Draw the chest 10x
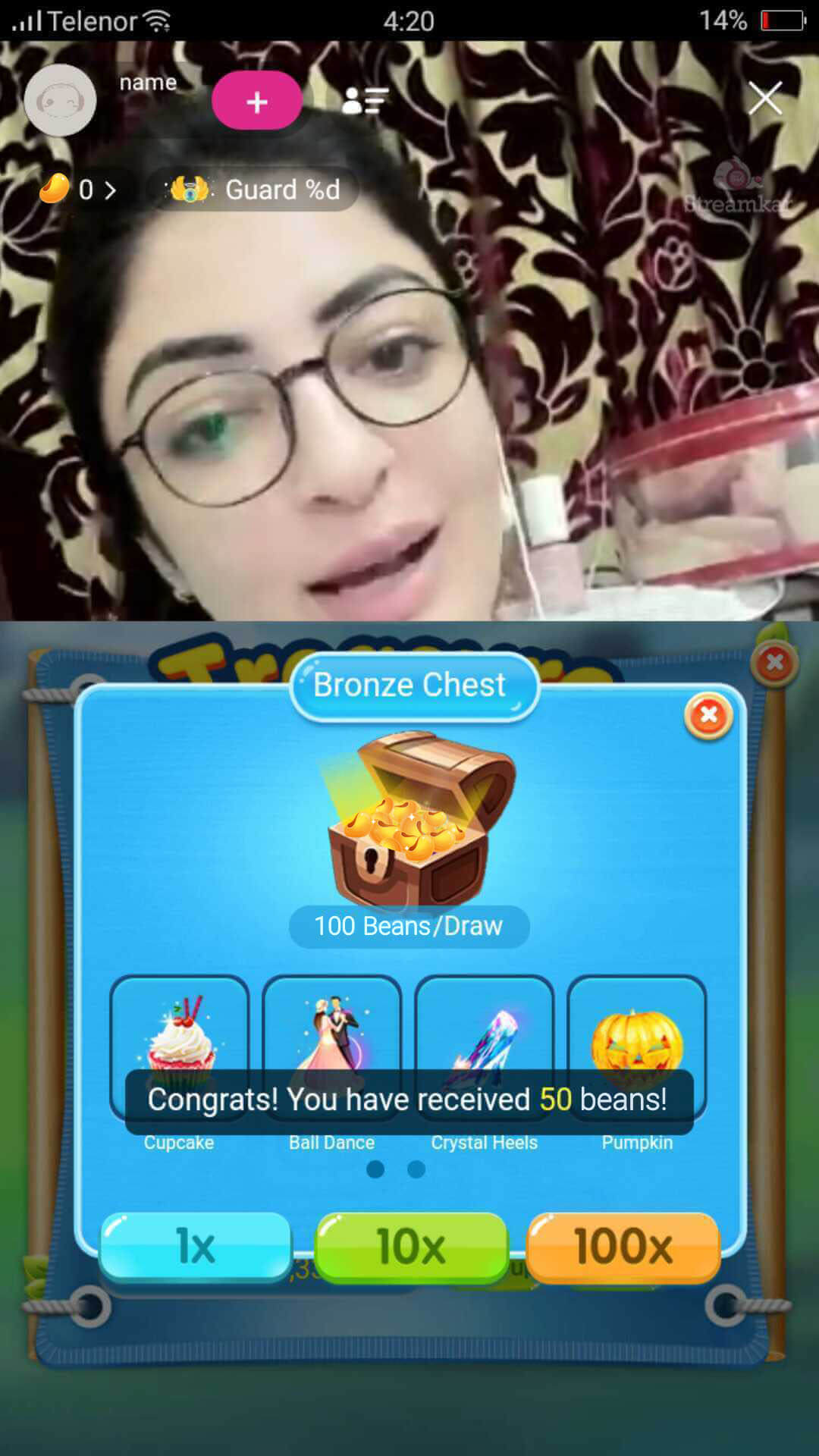This screenshot has height=1456, width=819. click(411, 1246)
